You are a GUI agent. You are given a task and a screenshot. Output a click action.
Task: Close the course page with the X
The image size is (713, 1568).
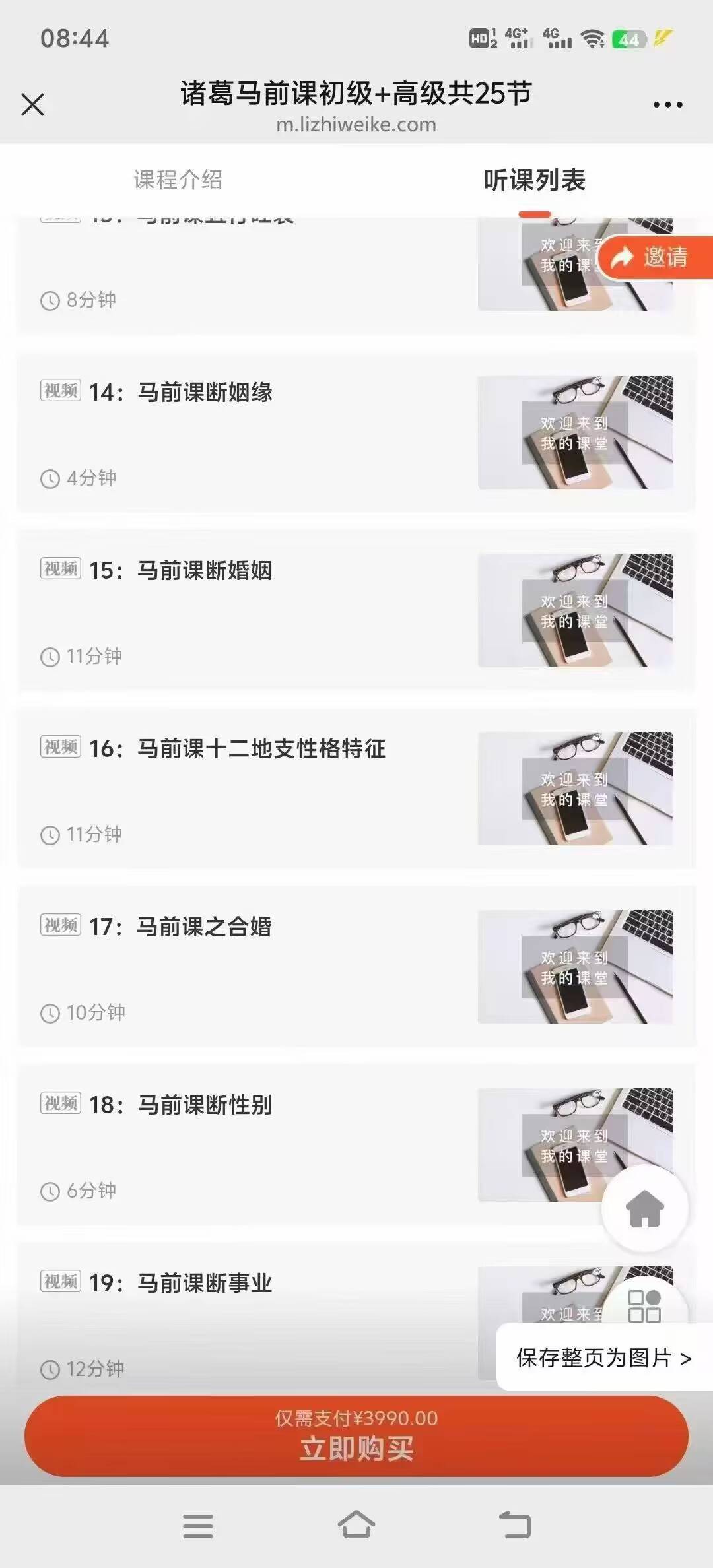[x=32, y=104]
